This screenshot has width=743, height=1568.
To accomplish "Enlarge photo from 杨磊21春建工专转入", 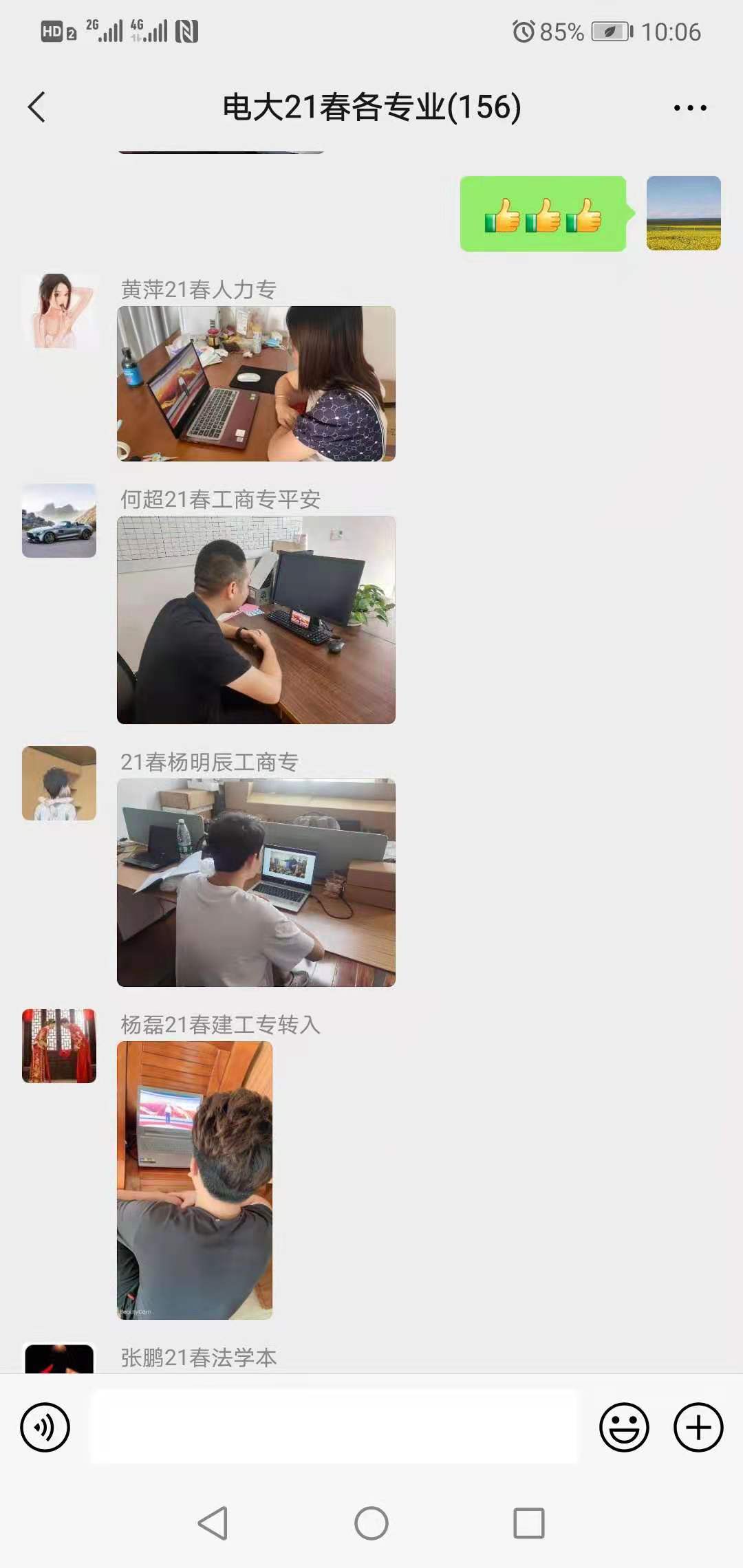I will (x=195, y=1180).
